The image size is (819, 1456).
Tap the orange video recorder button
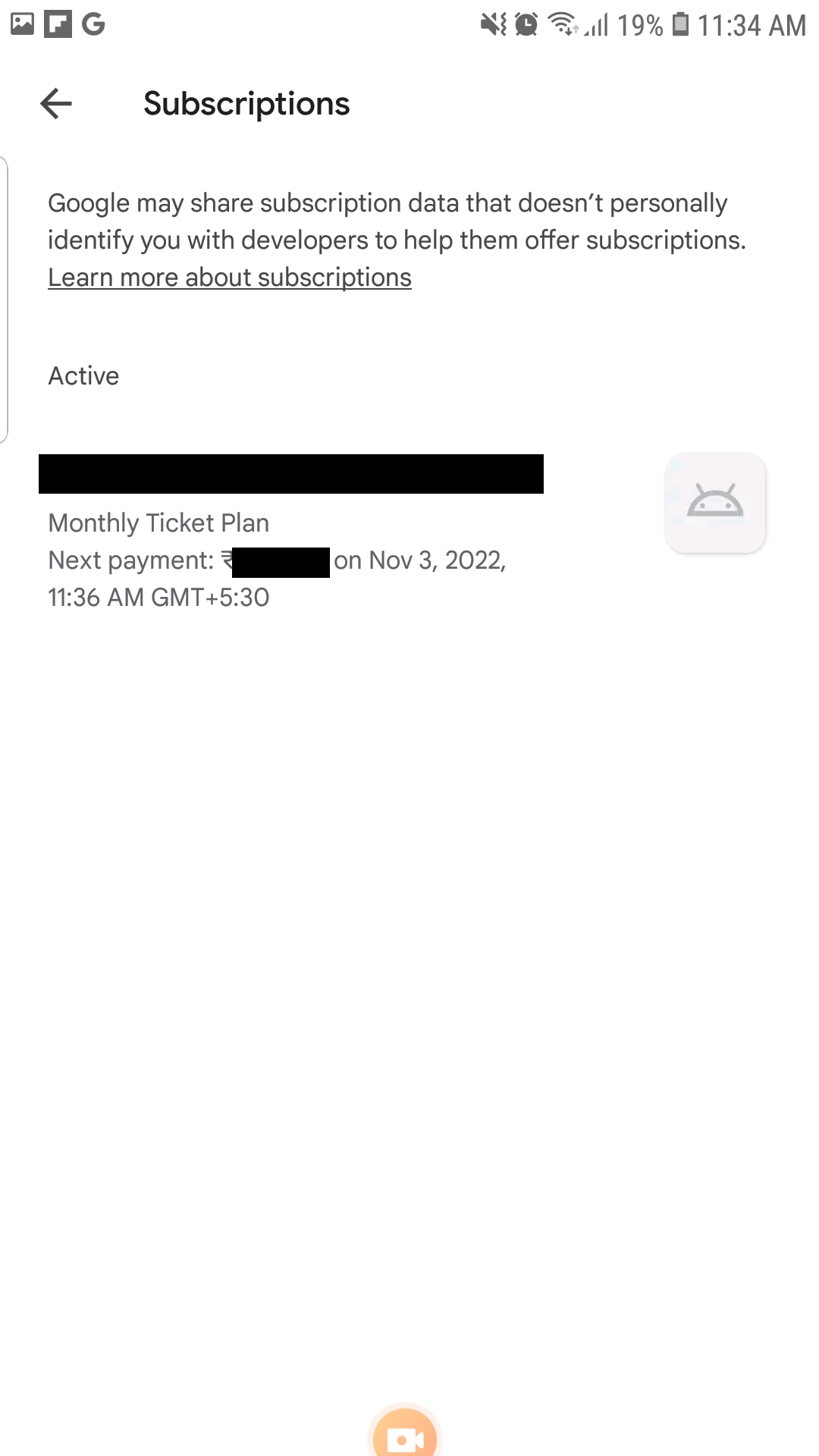coord(405,1435)
